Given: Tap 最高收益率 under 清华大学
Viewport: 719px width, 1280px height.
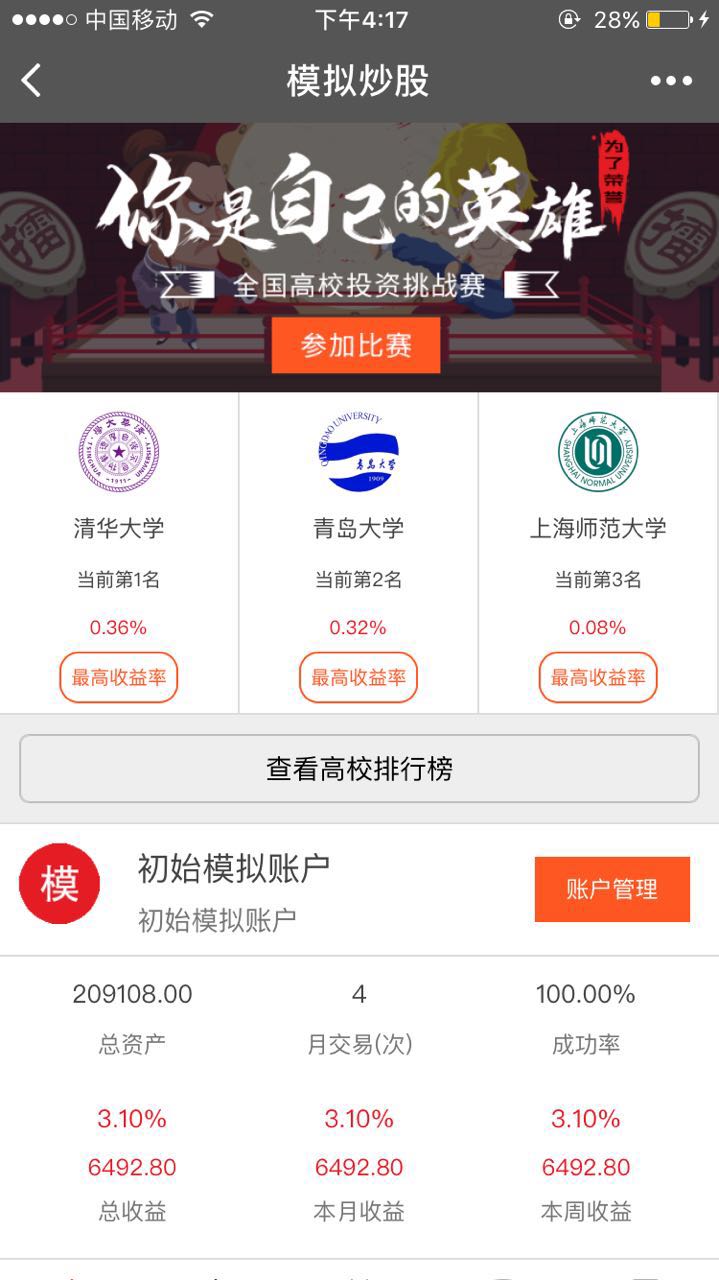Looking at the screenshot, I should point(119,677).
